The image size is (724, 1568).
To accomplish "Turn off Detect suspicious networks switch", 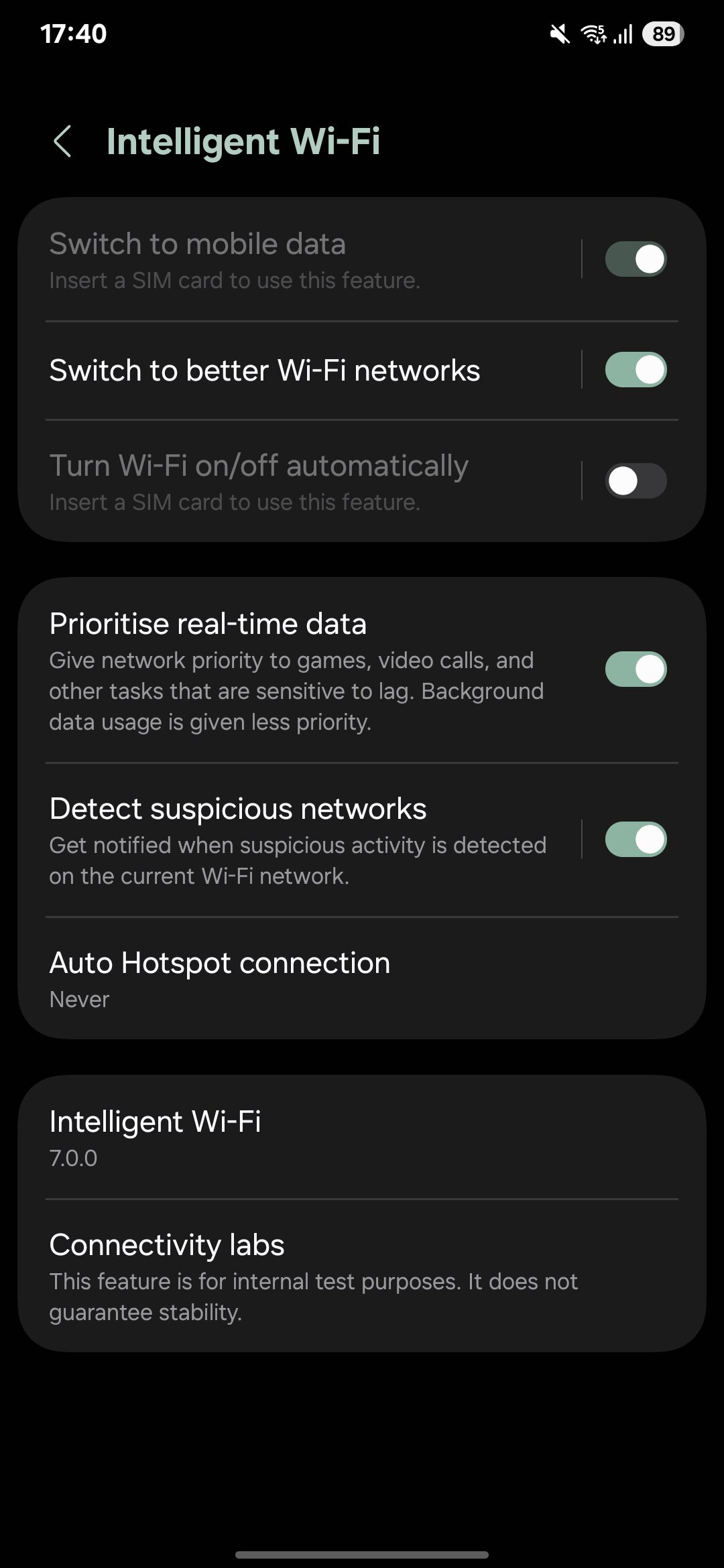I will [636, 840].
